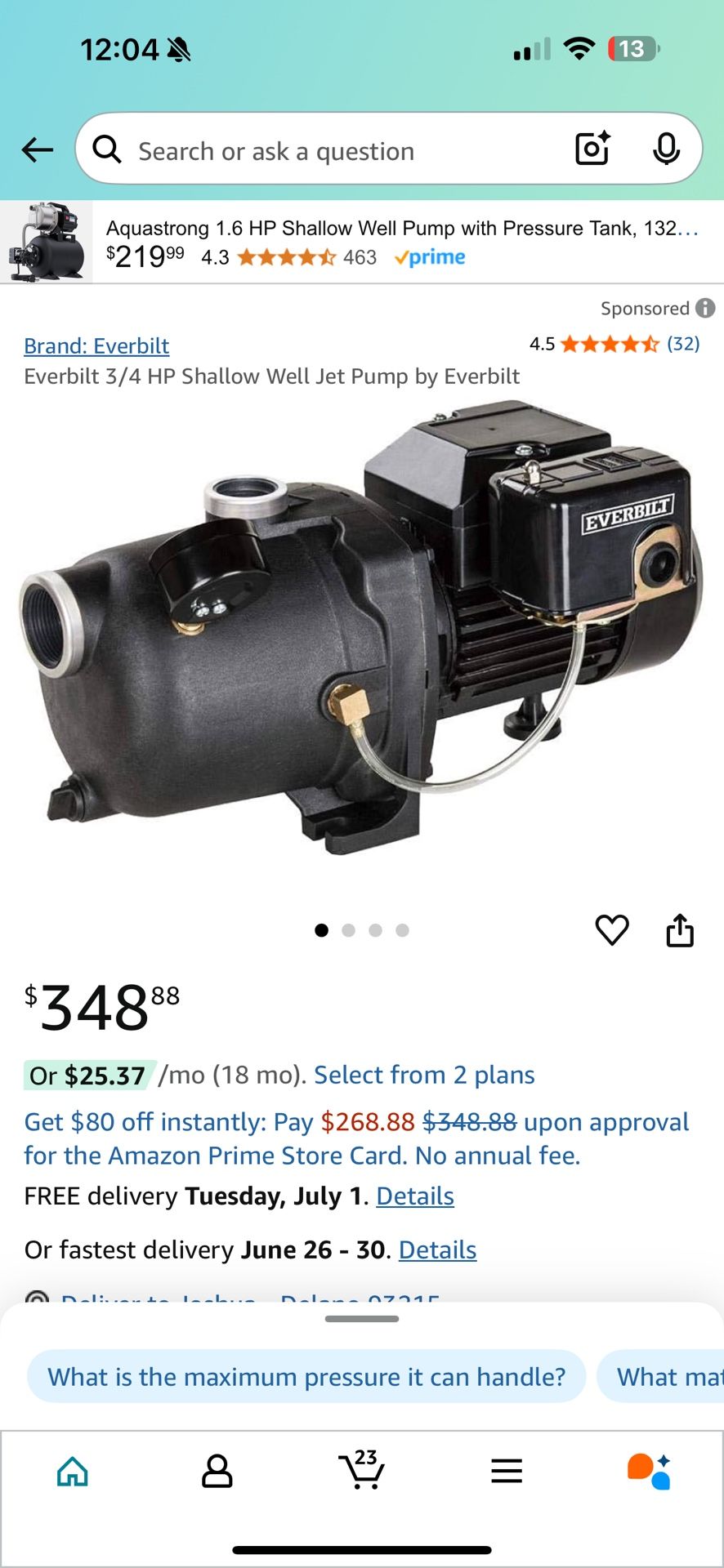The image size is (724, 1568).
Task: Open the Everbilt pump product image
Action: click(360, 627)
